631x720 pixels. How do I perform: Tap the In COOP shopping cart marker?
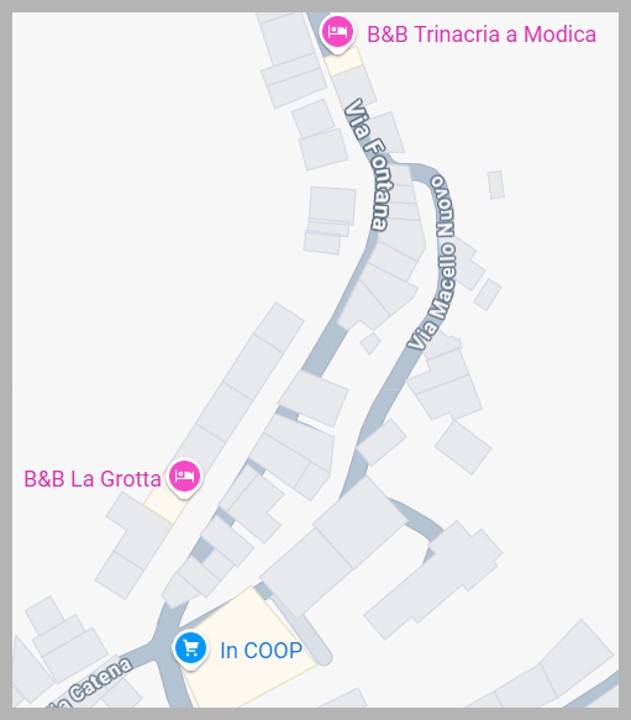pos(190,649)
